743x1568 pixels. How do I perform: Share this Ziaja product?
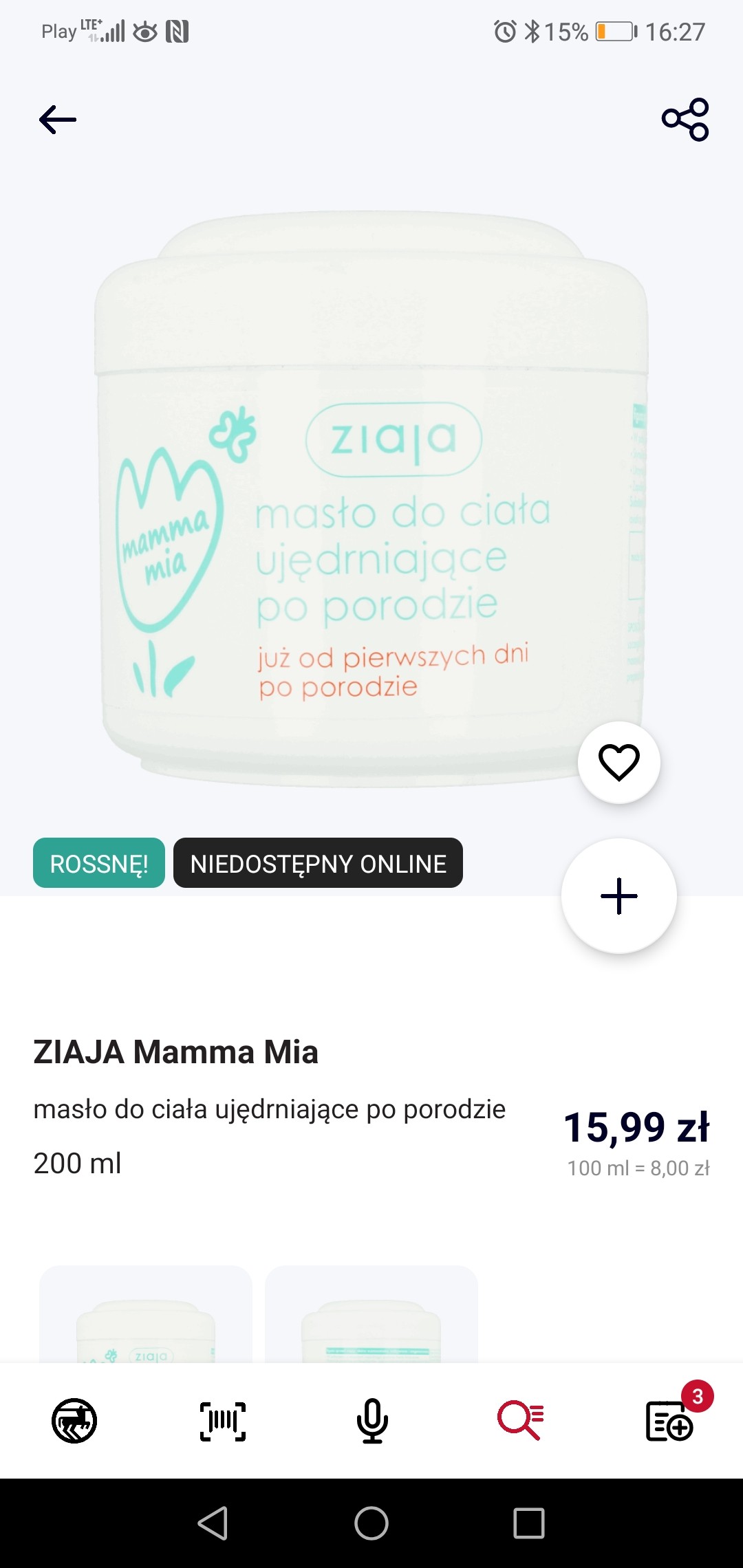685,120
